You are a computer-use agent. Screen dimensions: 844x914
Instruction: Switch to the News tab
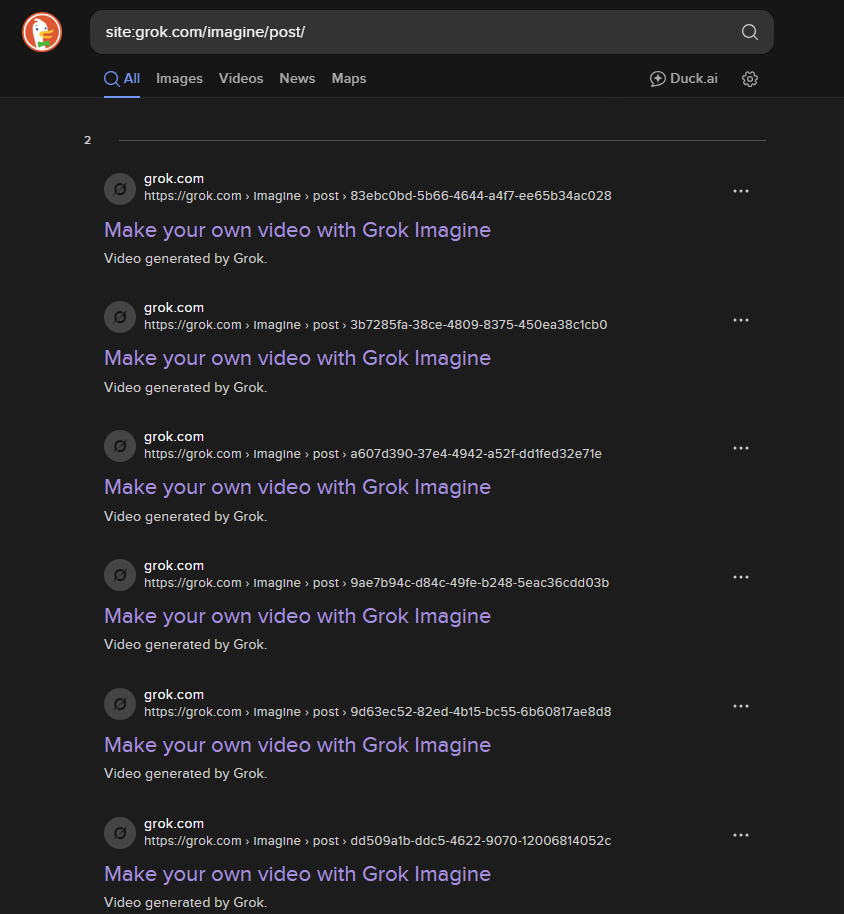pyautogui.click(x=297, y=79)
